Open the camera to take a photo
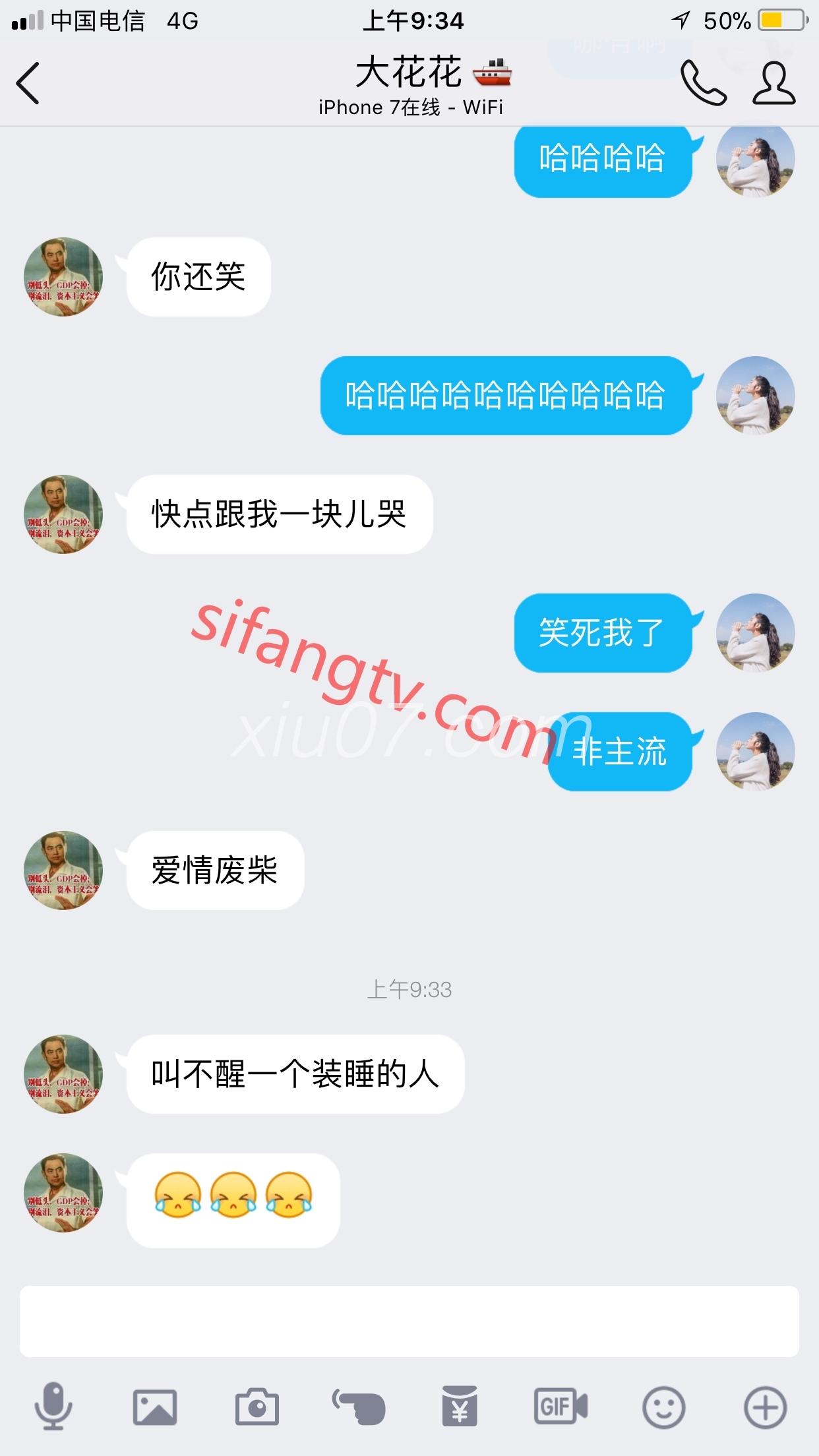Viewport: 819px width, 1456px height. pyautogui.click(x=257, y=1407)
